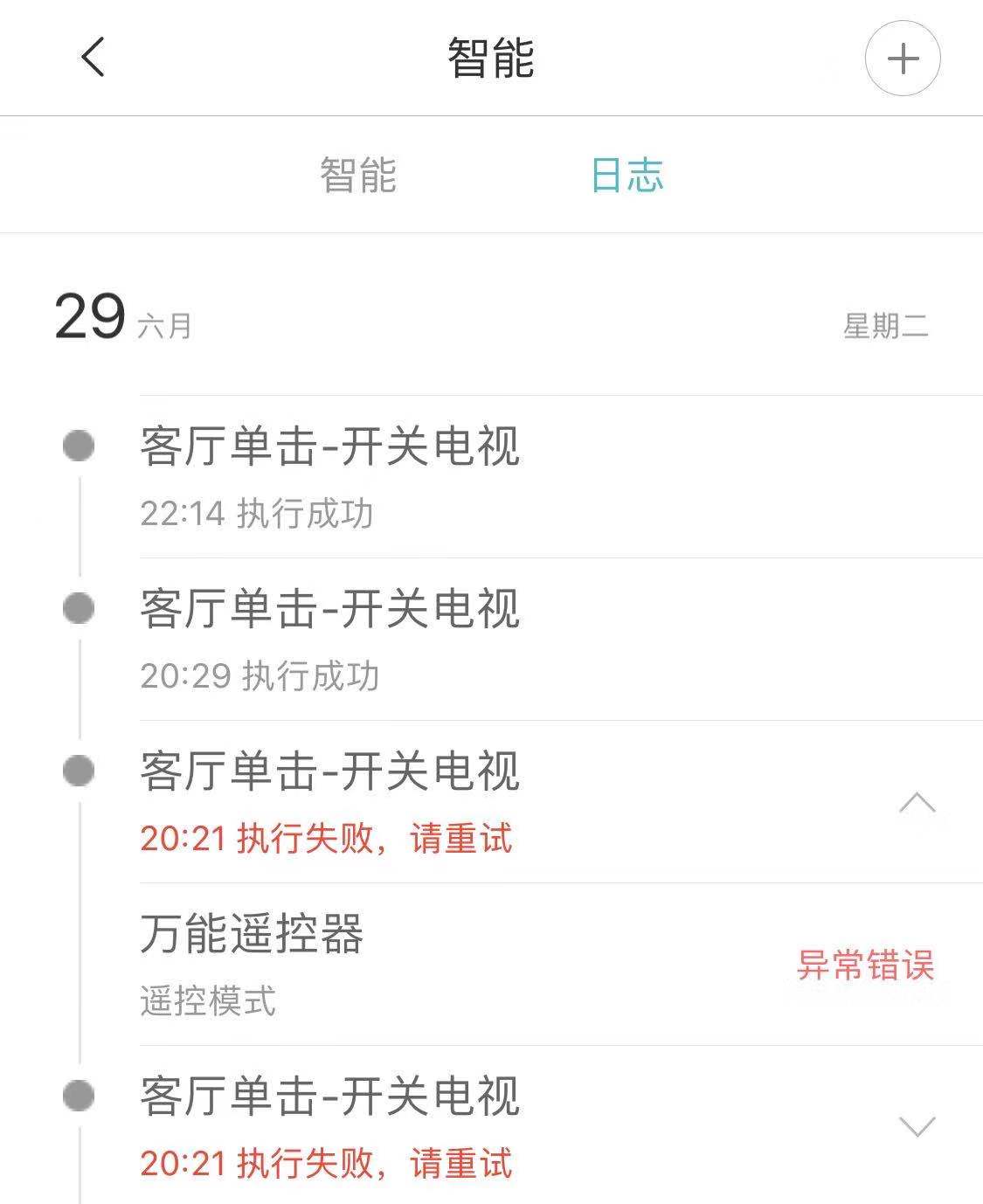
Task: Click the timeline dot next to failed 20:21 entry
Action: pyautogui.click(x=77, y=769)
